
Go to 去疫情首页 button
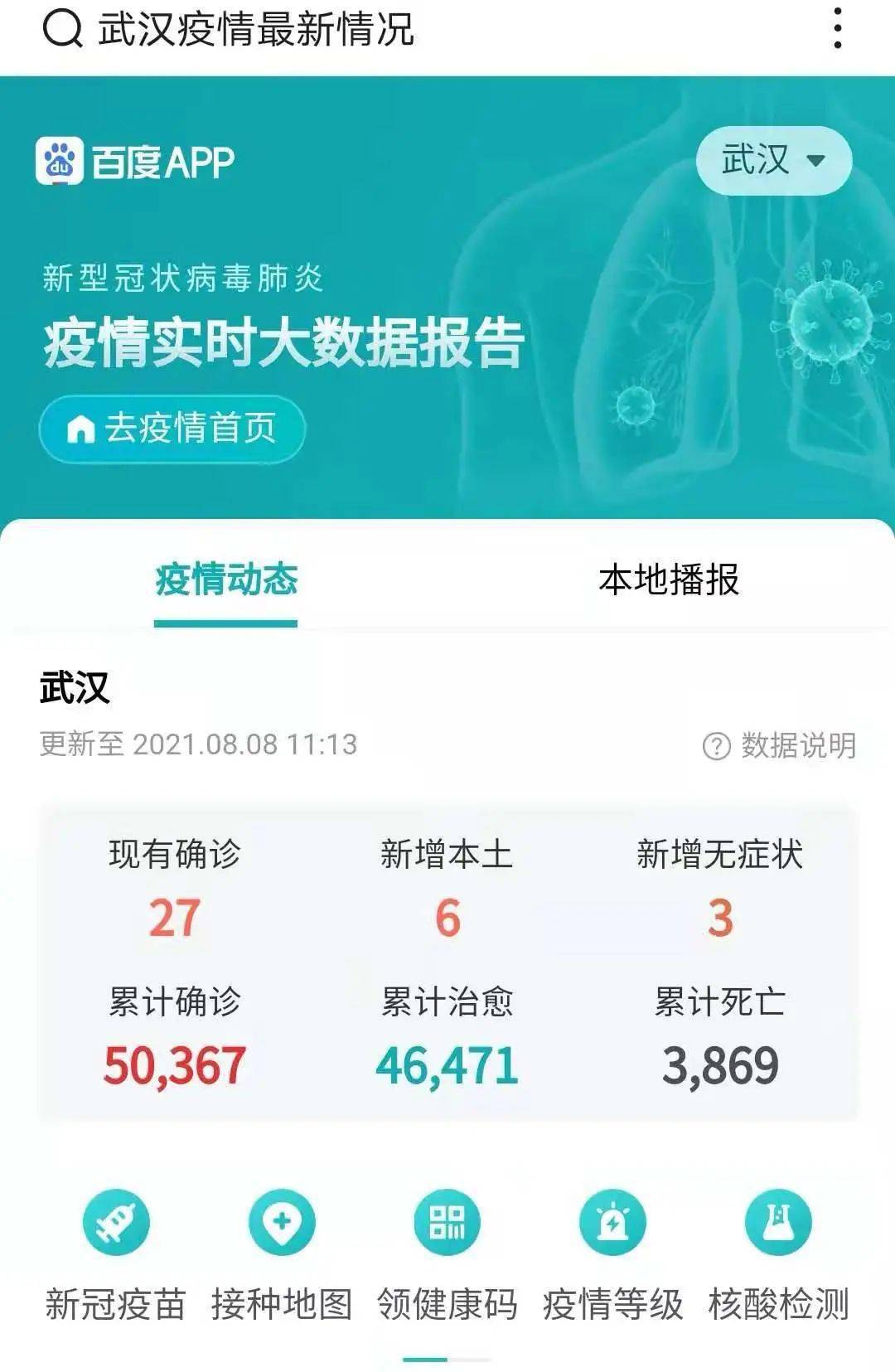click(172, 429)
